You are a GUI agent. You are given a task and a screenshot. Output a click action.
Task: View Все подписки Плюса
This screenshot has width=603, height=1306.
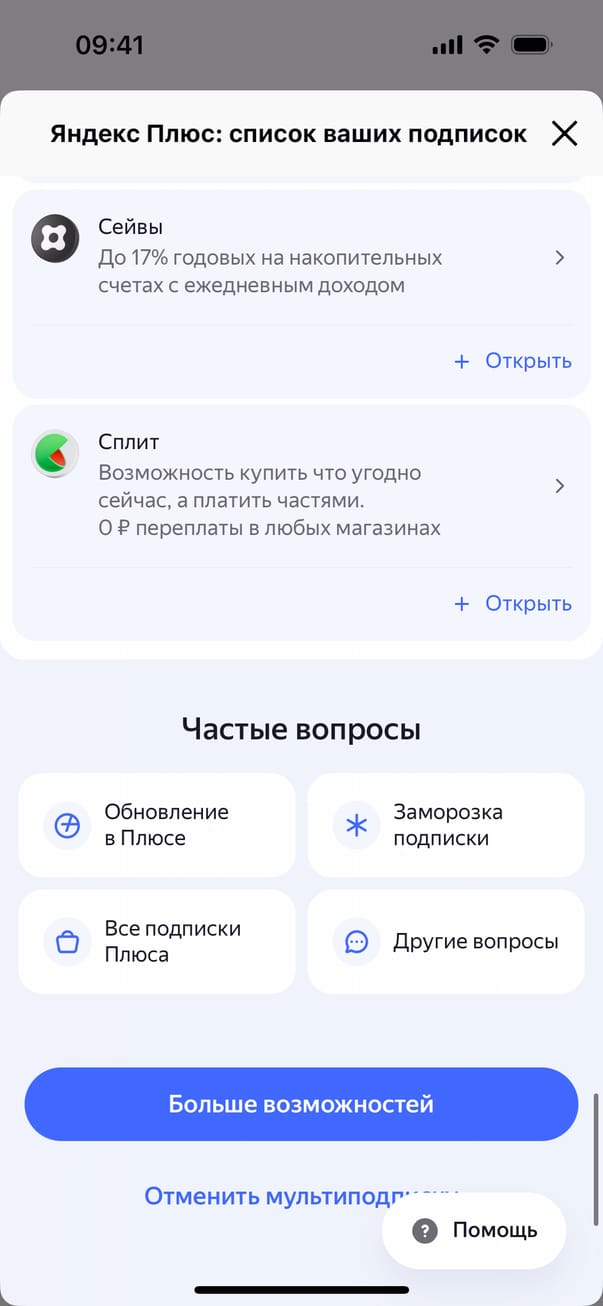[157, 942]
